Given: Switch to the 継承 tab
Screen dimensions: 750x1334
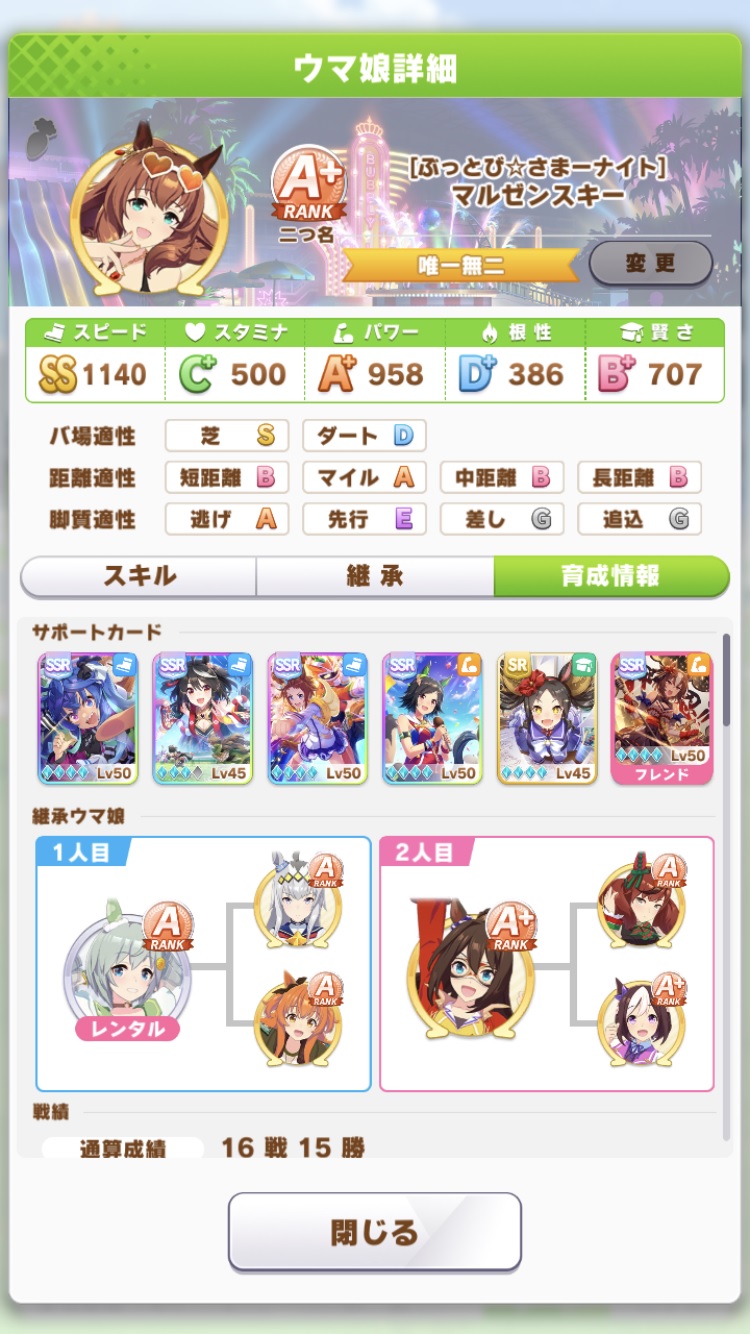Looking at the screenshot, I should (375, 576).
